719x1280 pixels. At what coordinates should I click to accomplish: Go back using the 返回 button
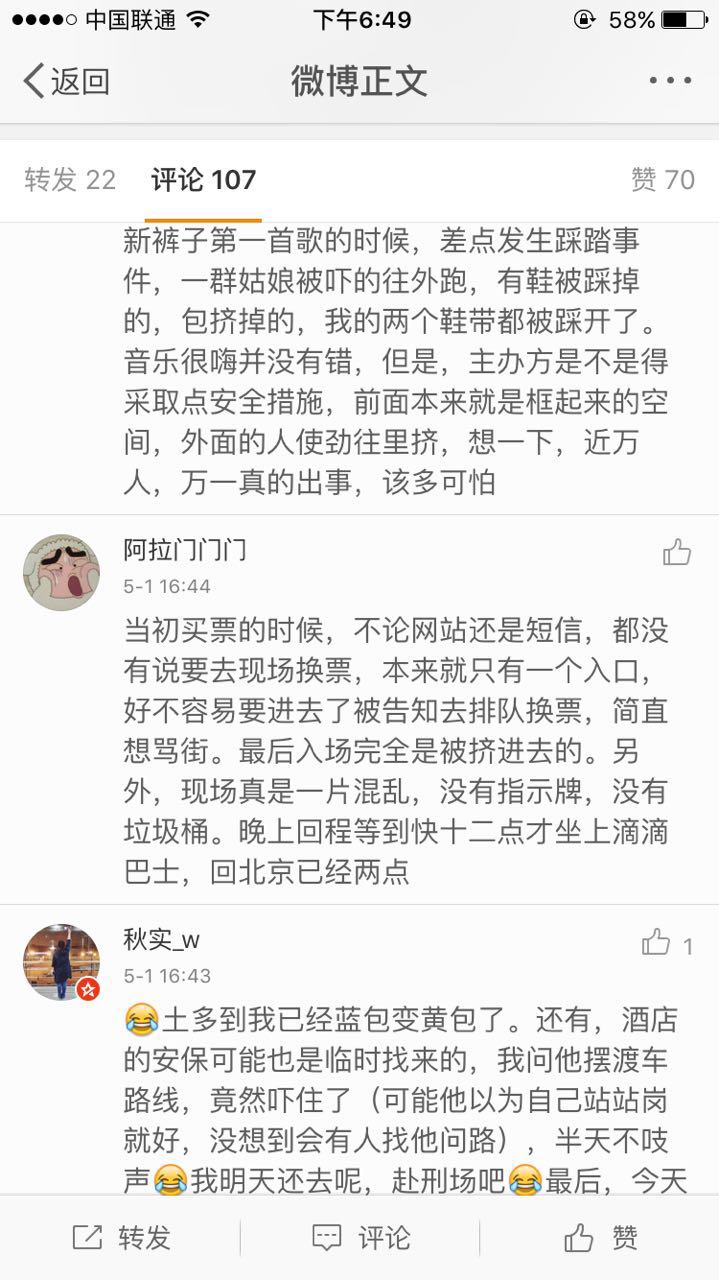pyautogui.click(x=66, y=82)
